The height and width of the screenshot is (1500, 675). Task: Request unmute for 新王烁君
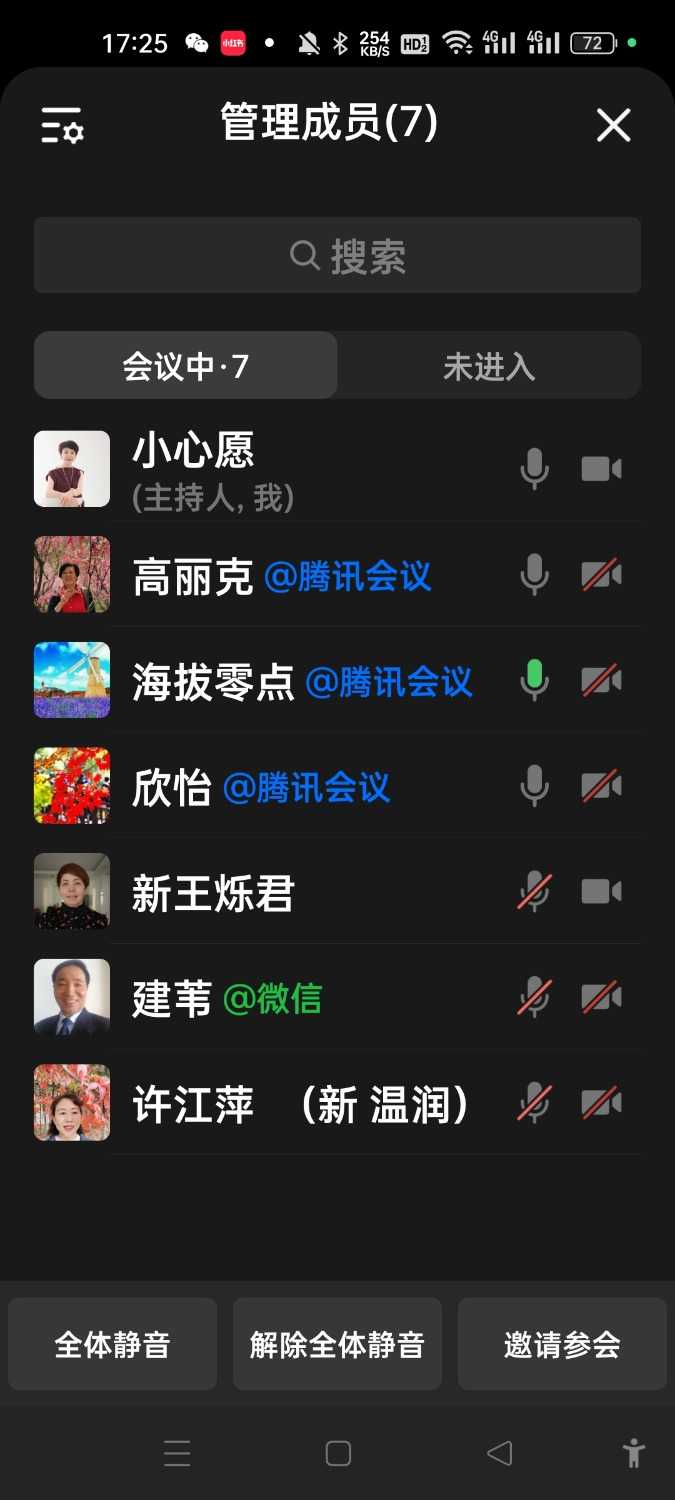point(535,892)
